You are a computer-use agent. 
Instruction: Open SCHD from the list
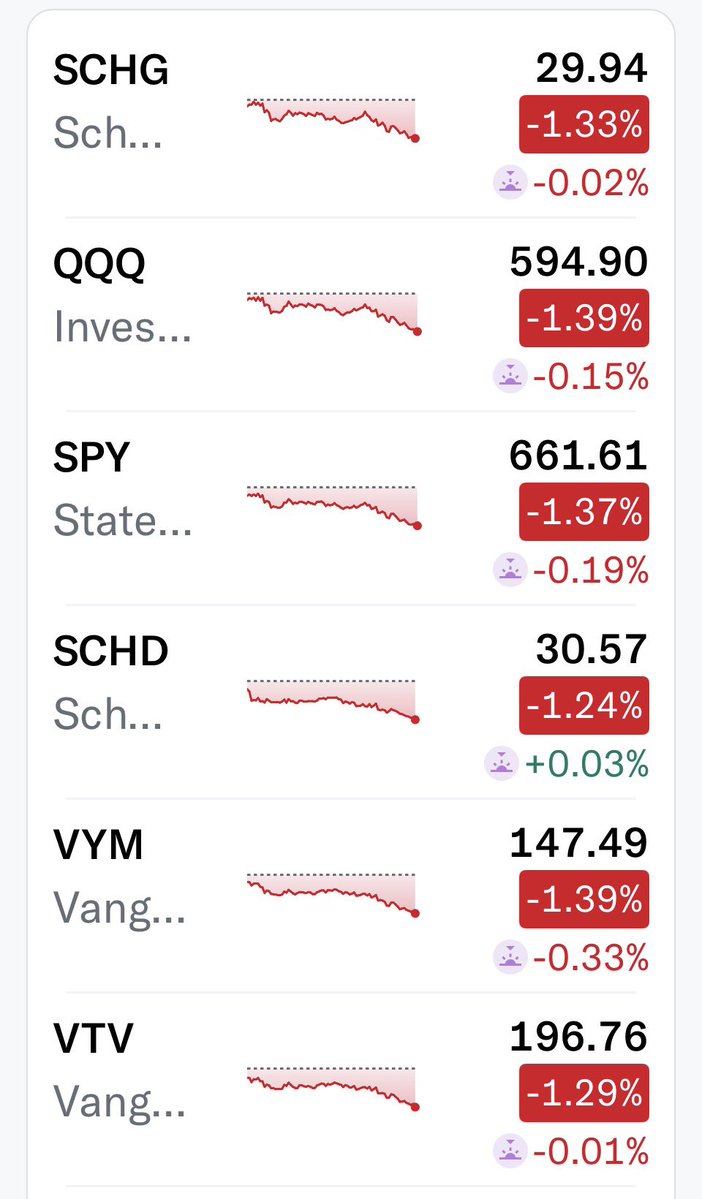pyautogui.click(x=110, y=652)
